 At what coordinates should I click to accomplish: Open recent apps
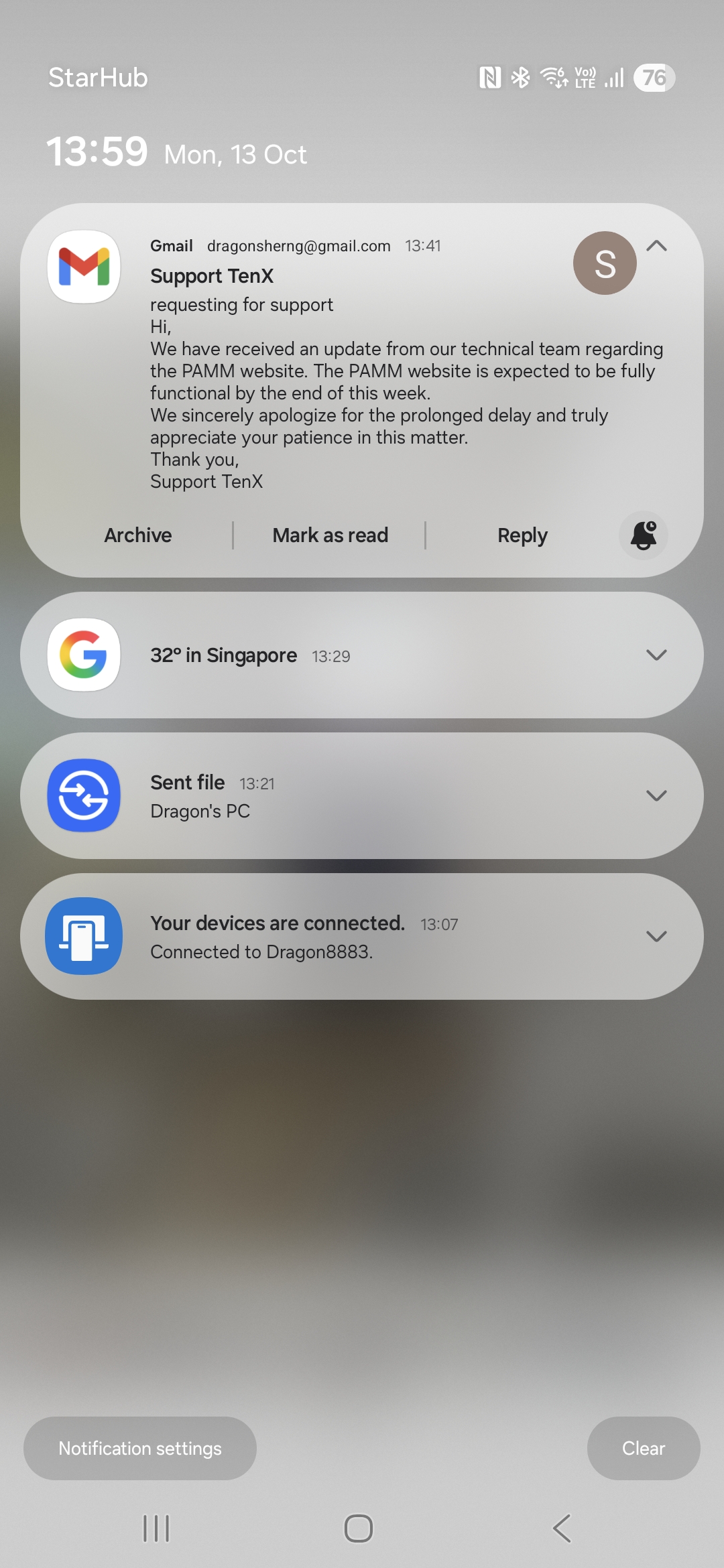click(156, 1528)
